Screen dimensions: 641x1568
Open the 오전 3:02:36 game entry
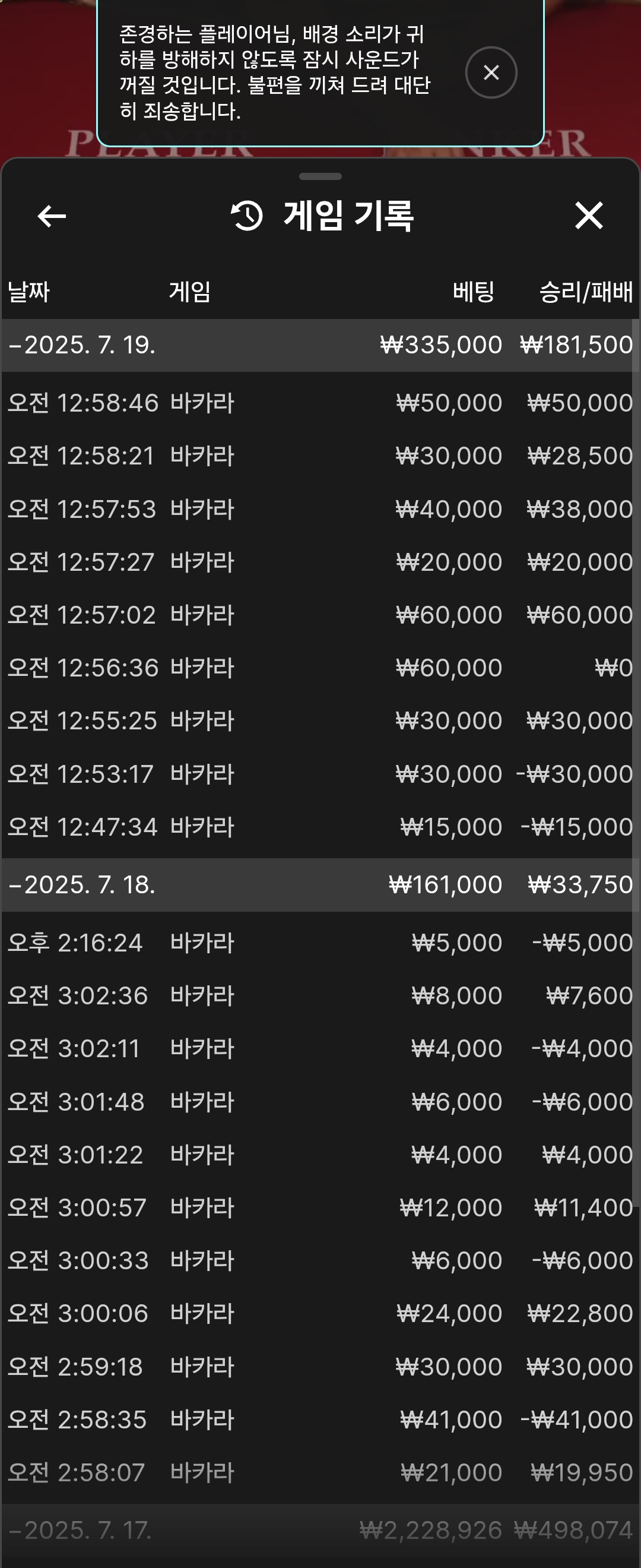(x=320, y=996)
